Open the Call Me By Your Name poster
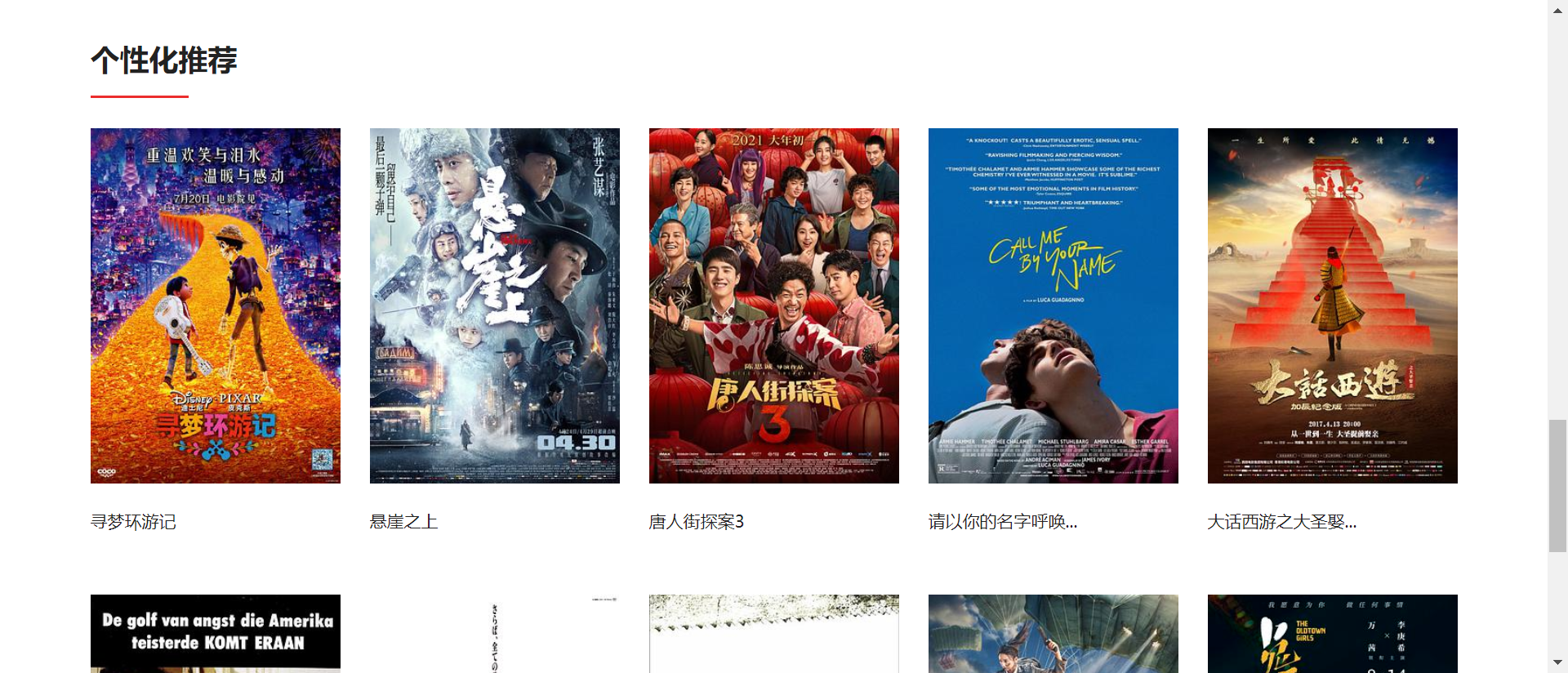The height and width of the screenshot is (673, 1568). click(1053, 305)
